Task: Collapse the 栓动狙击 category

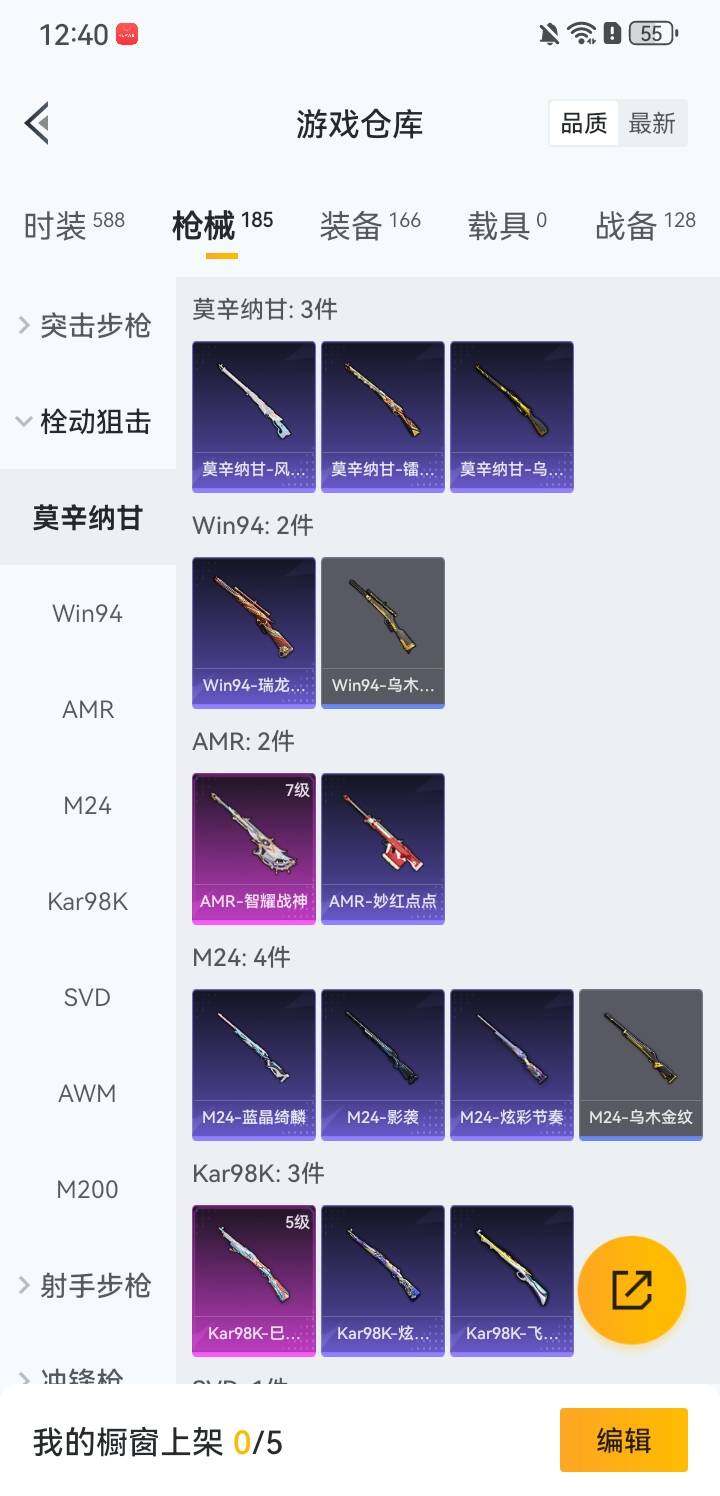Action: [x=88, y=421]
